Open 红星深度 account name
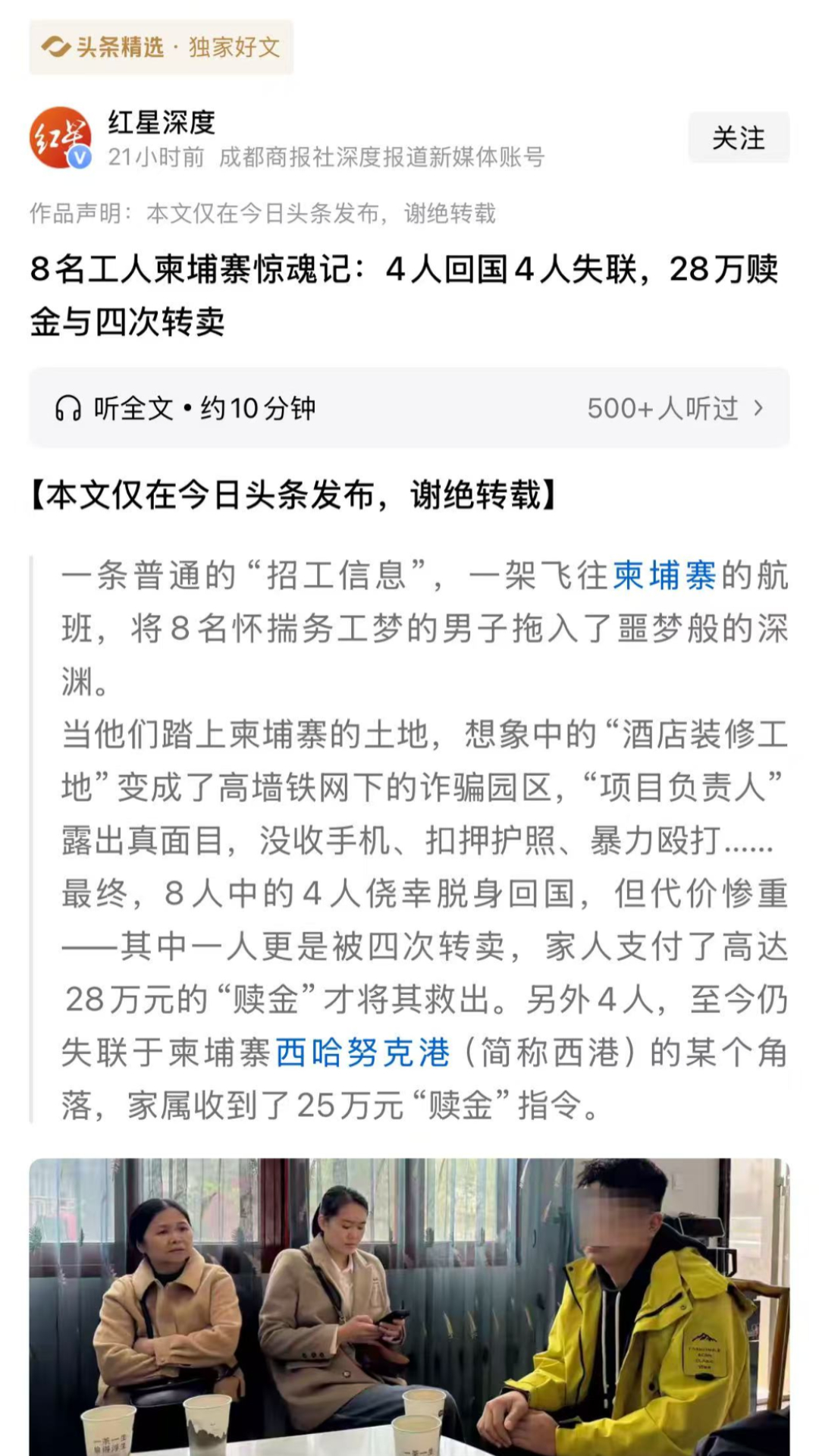 [x=162, y=122]
